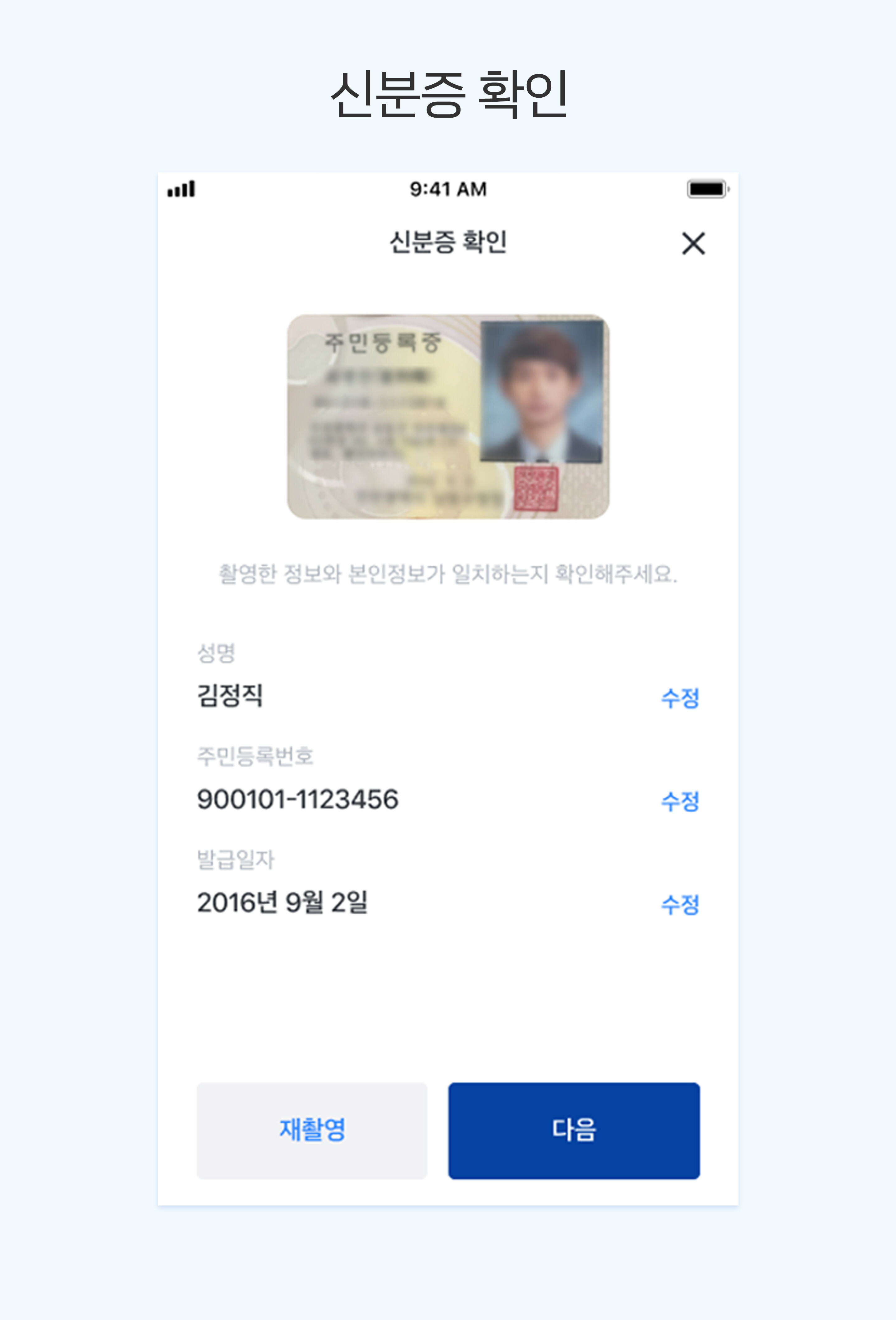Edit the resident registration number

click(x=680, y=802)
